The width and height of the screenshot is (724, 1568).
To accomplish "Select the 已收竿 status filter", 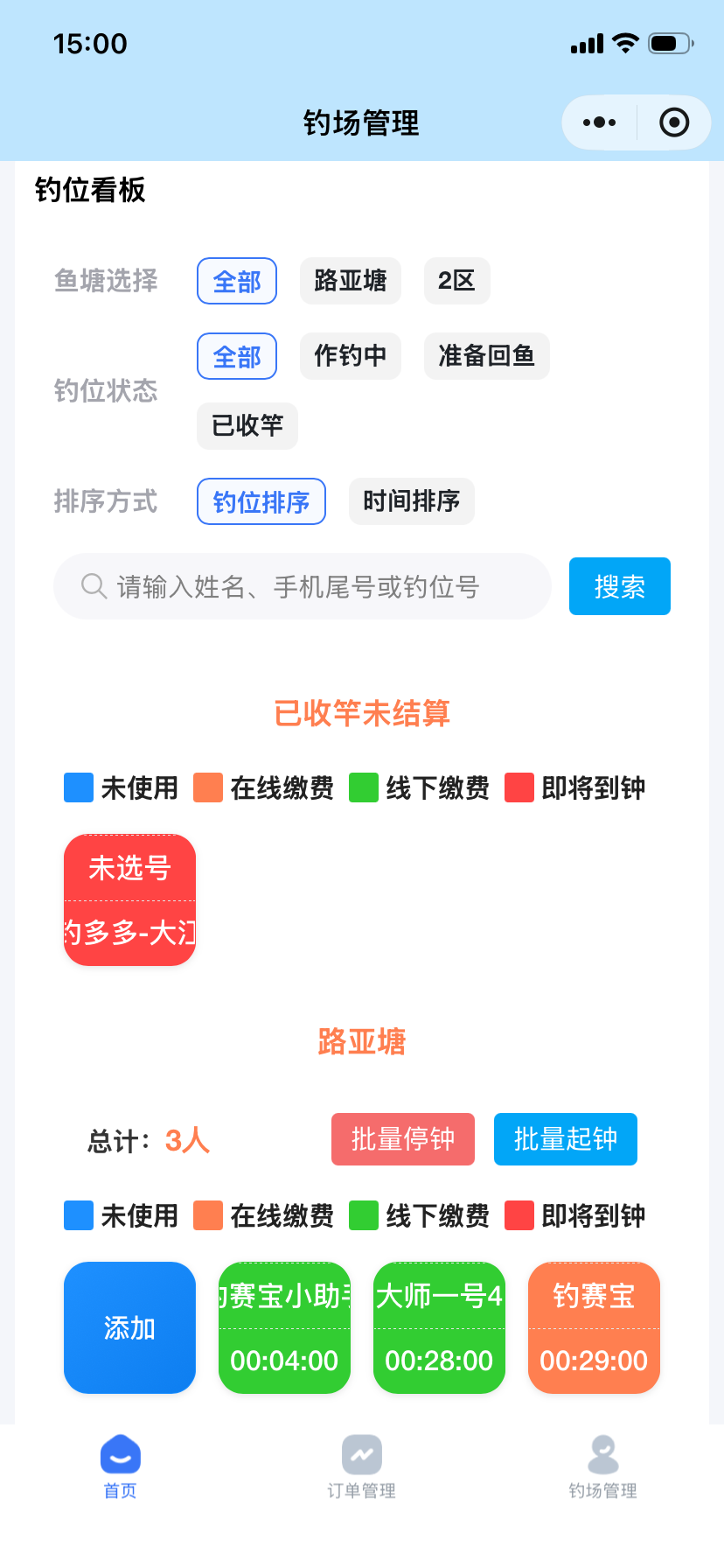I will pyautogui.click(x=247, y=426).
